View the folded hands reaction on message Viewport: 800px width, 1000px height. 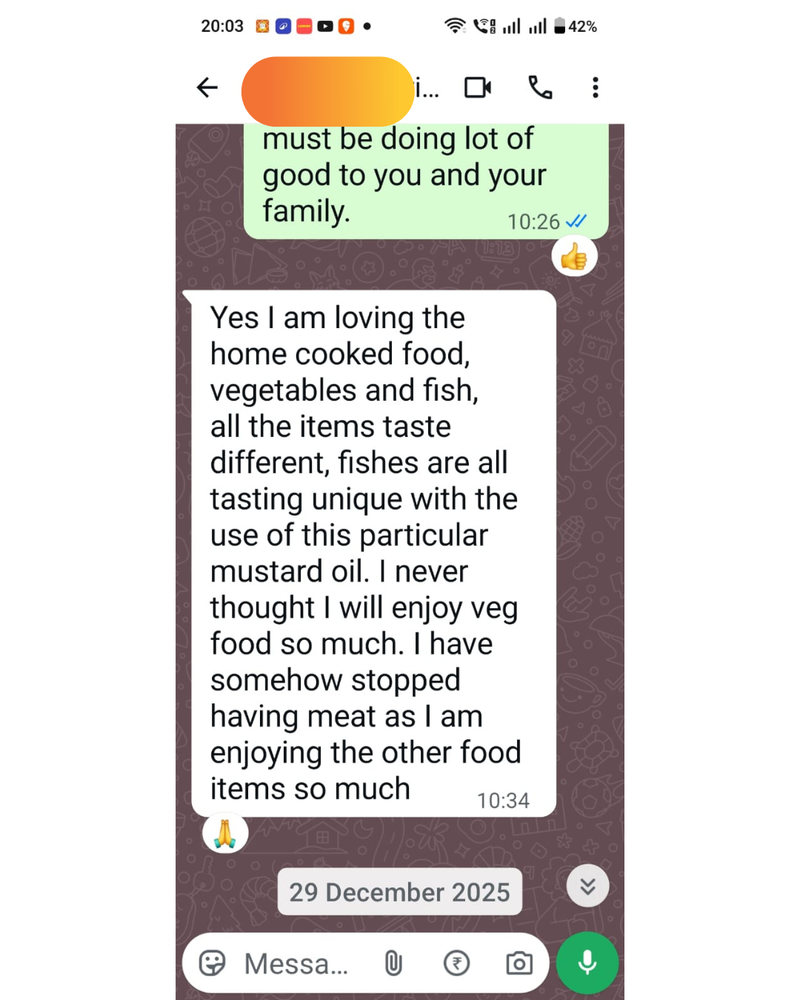(x=225, y=832)
